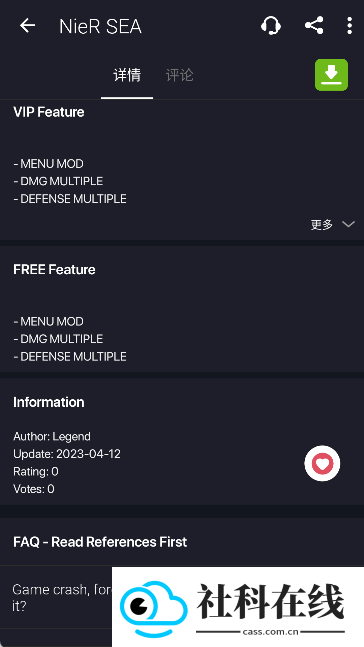Share the NieR SEA page

tap(314, 26)
